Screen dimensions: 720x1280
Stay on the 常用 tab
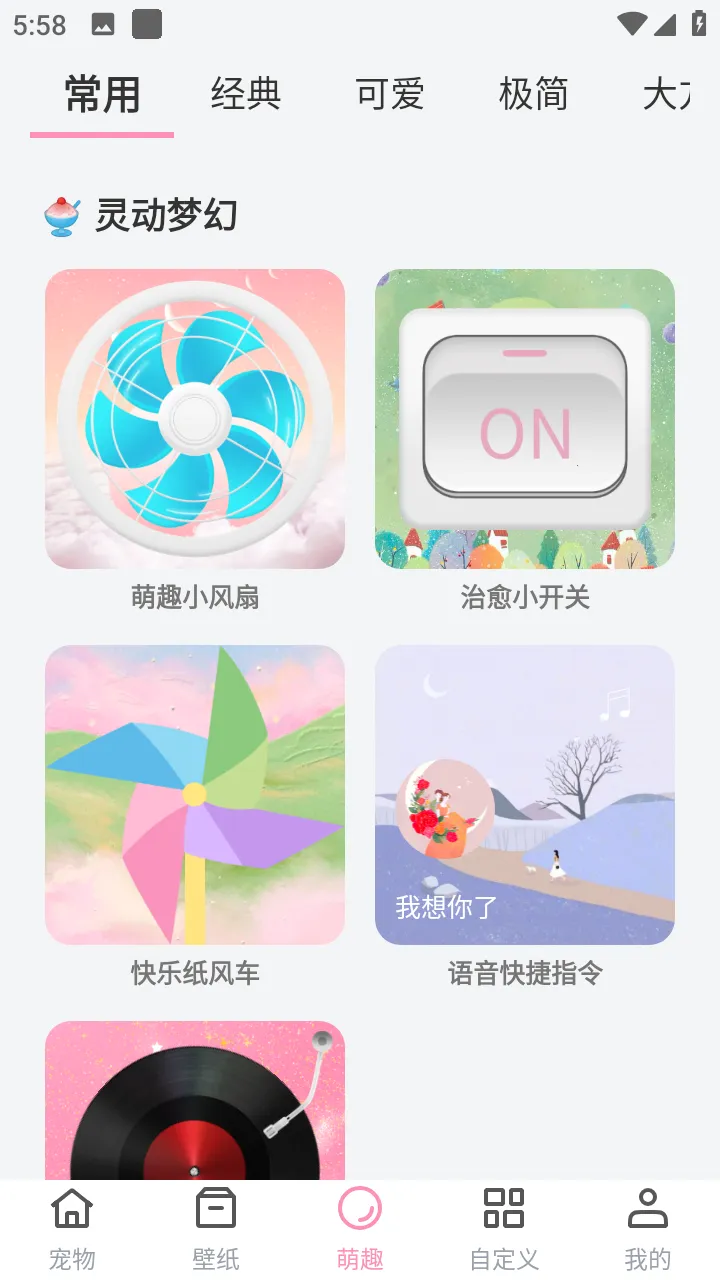[x=101, y=93]
